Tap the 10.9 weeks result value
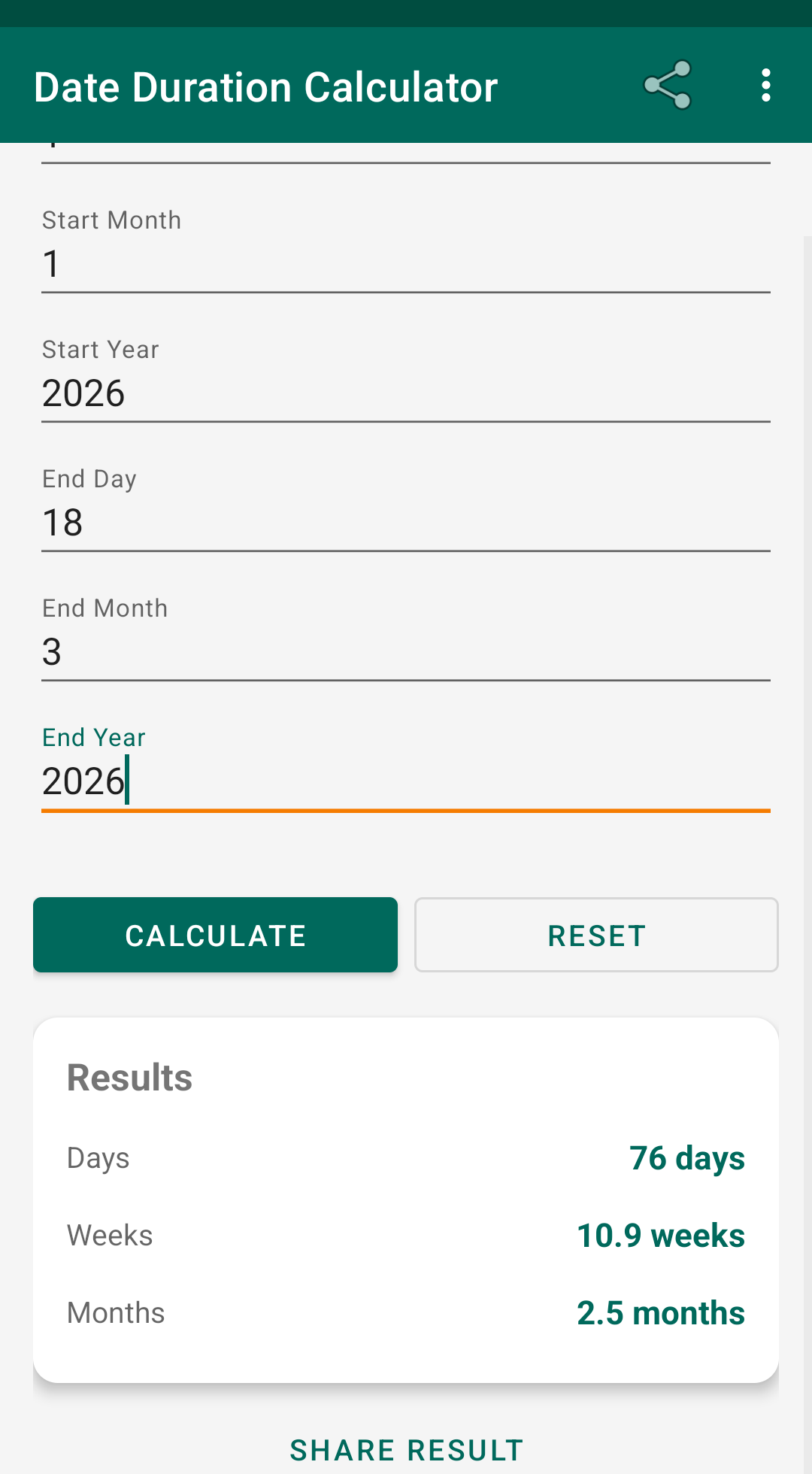 coord(660,1235)
